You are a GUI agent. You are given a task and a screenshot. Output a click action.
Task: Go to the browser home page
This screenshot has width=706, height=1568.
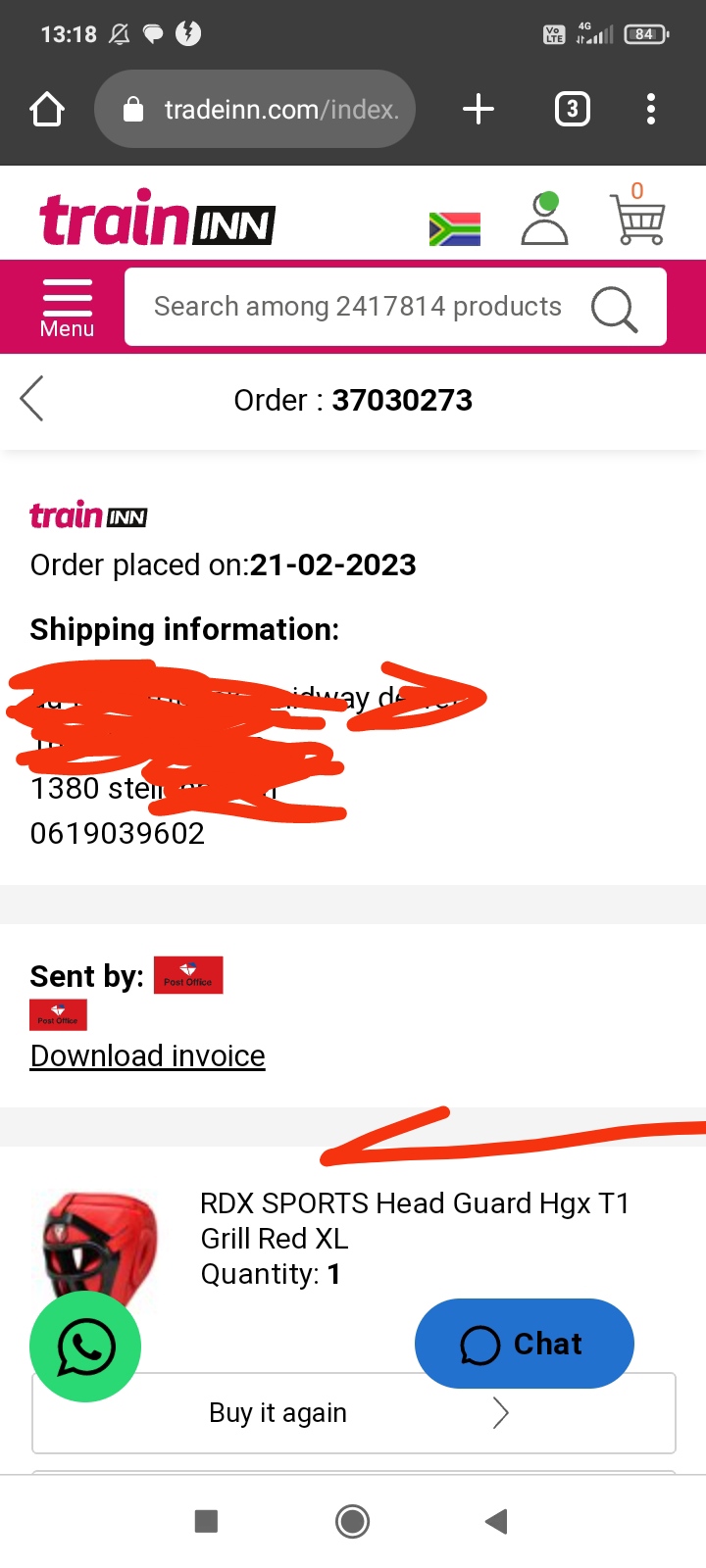click(47, 109)
